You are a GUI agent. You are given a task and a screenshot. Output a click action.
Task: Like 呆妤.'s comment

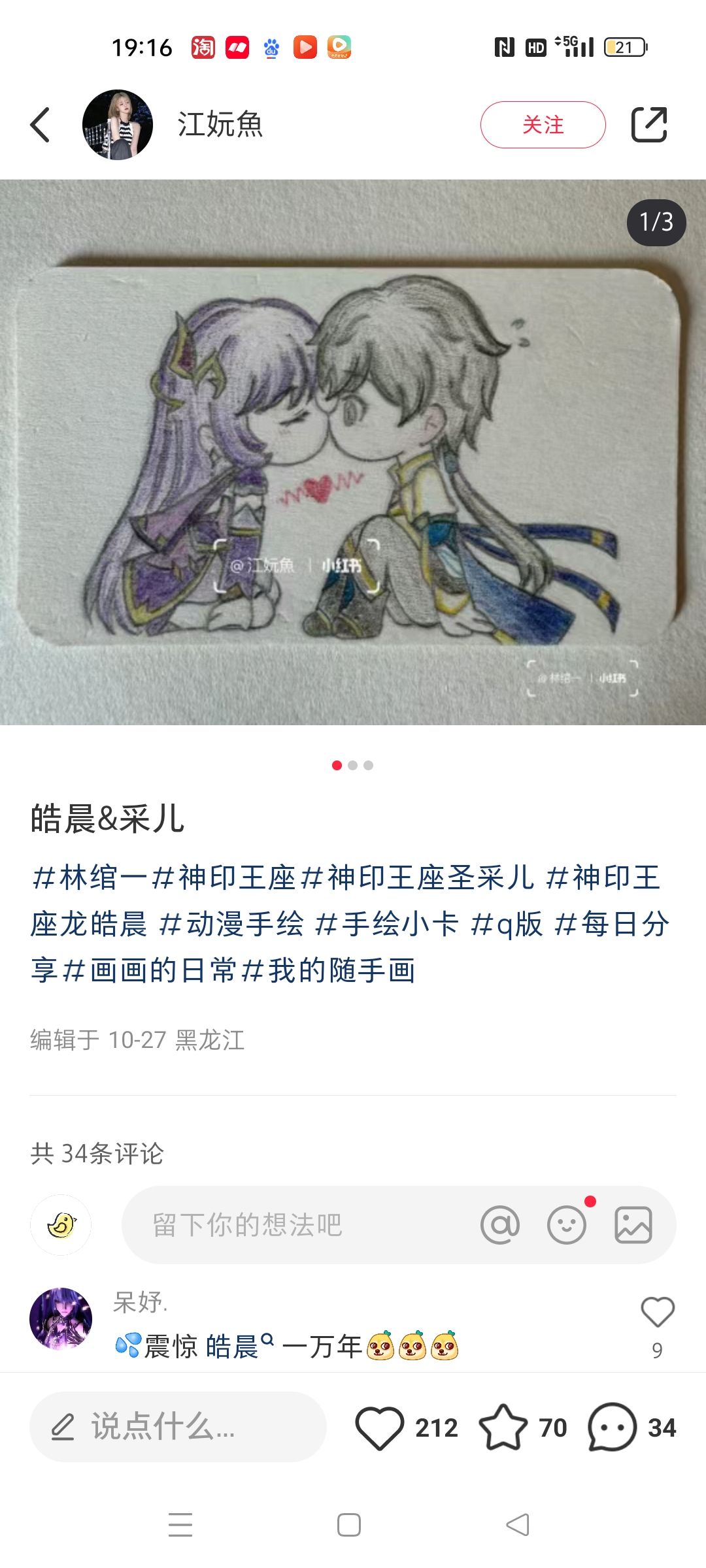pyautogui.click(x=657, y=1312)
